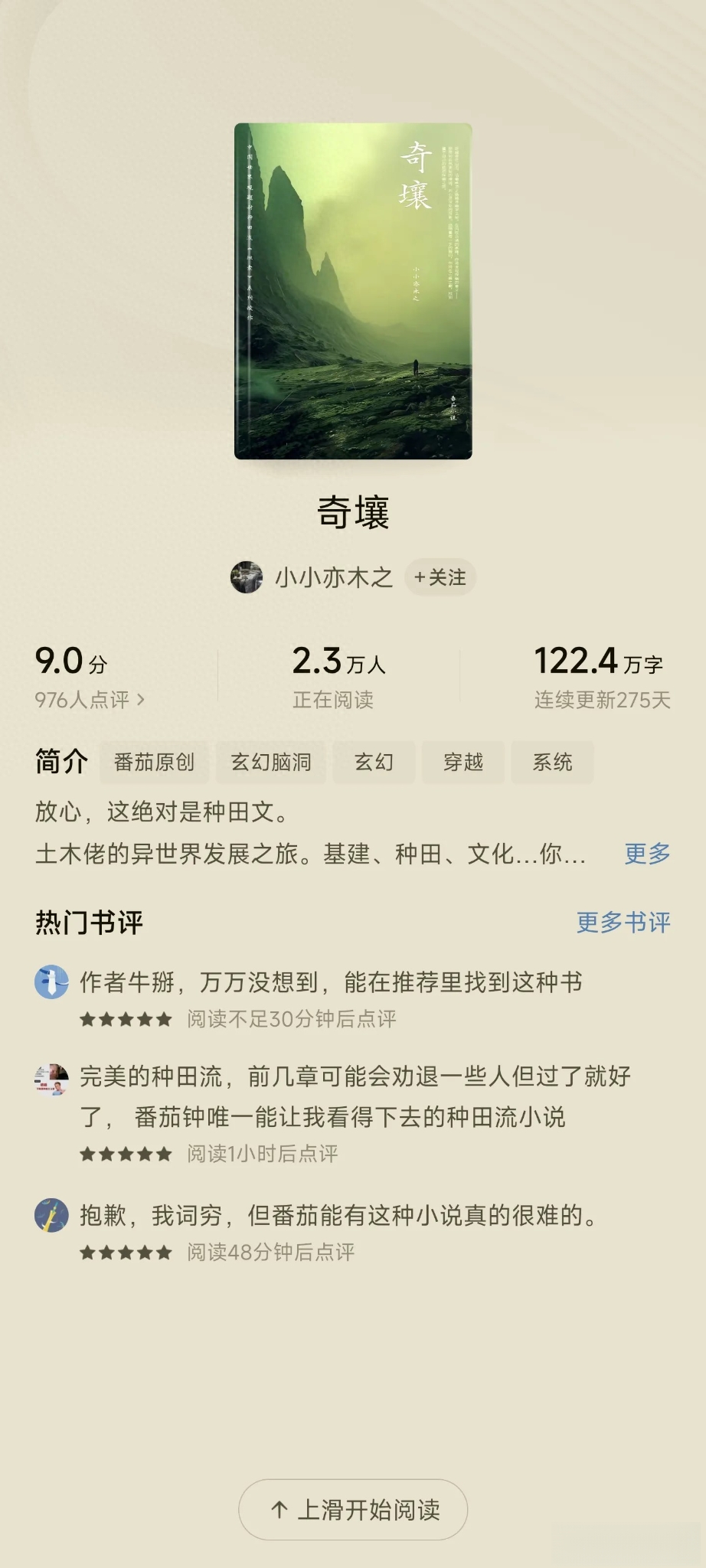Open the 奇壤 book cover
706x1568 pixels.
pyautogui.click(x=353, y=291)
